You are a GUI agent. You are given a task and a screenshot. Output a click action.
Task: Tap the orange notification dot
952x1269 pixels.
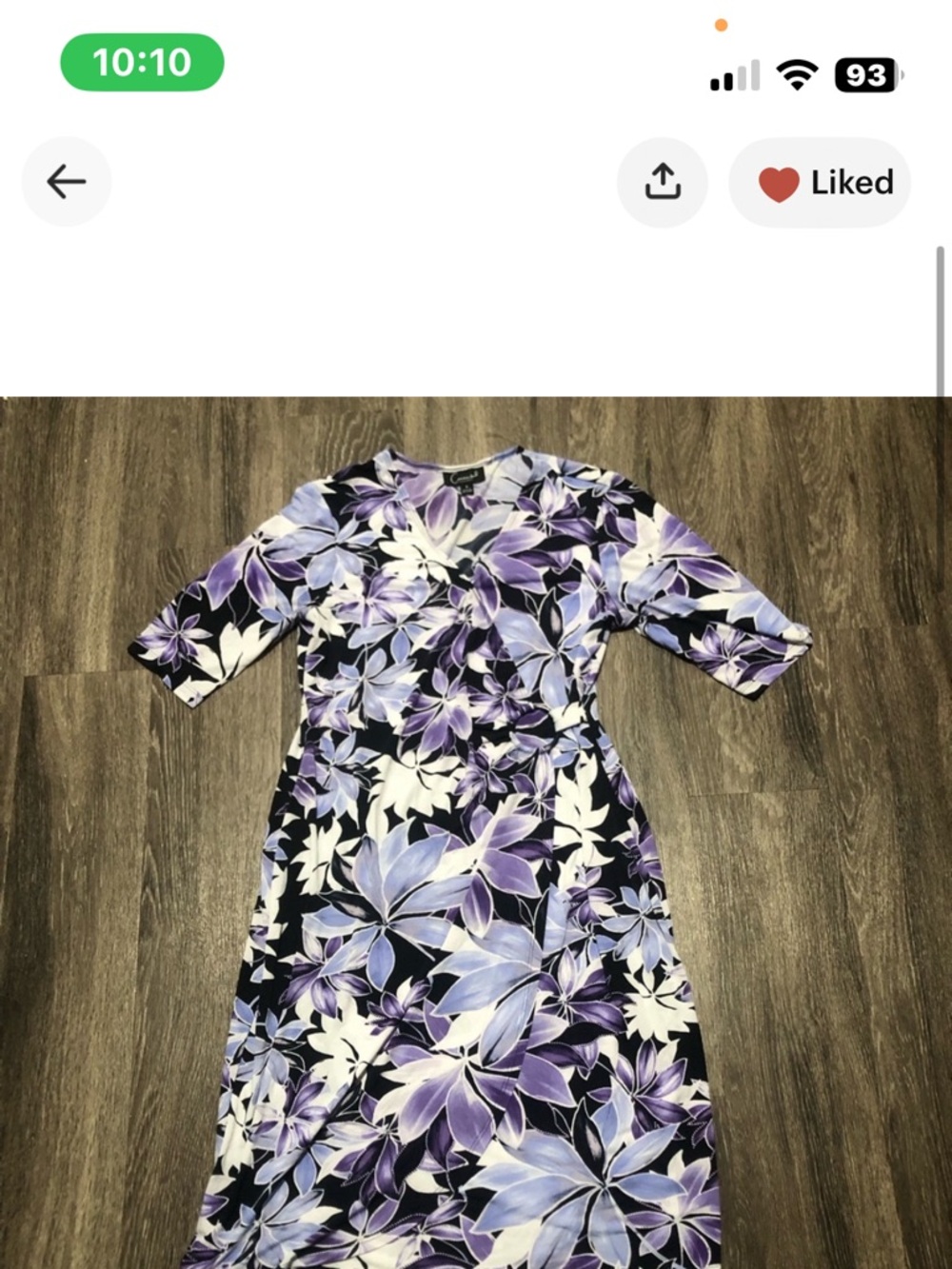tap(720, 26)
